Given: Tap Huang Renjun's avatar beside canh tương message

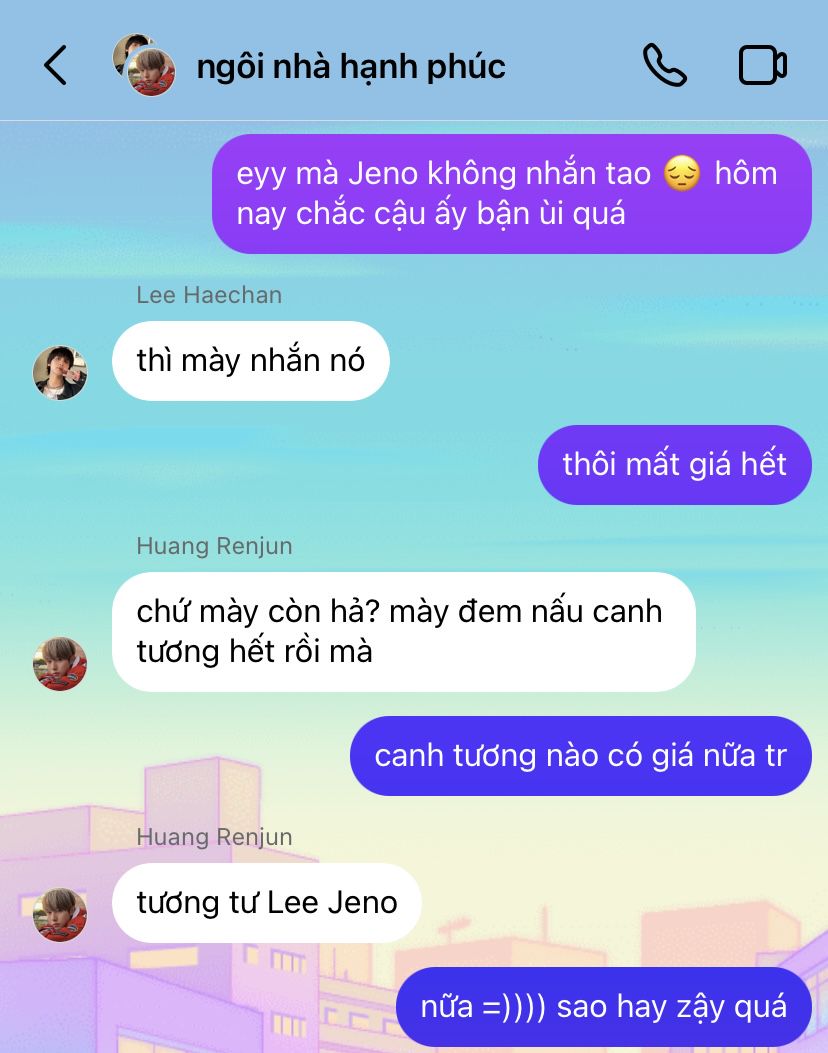Looking at the screenshot, I should [60, 664].
